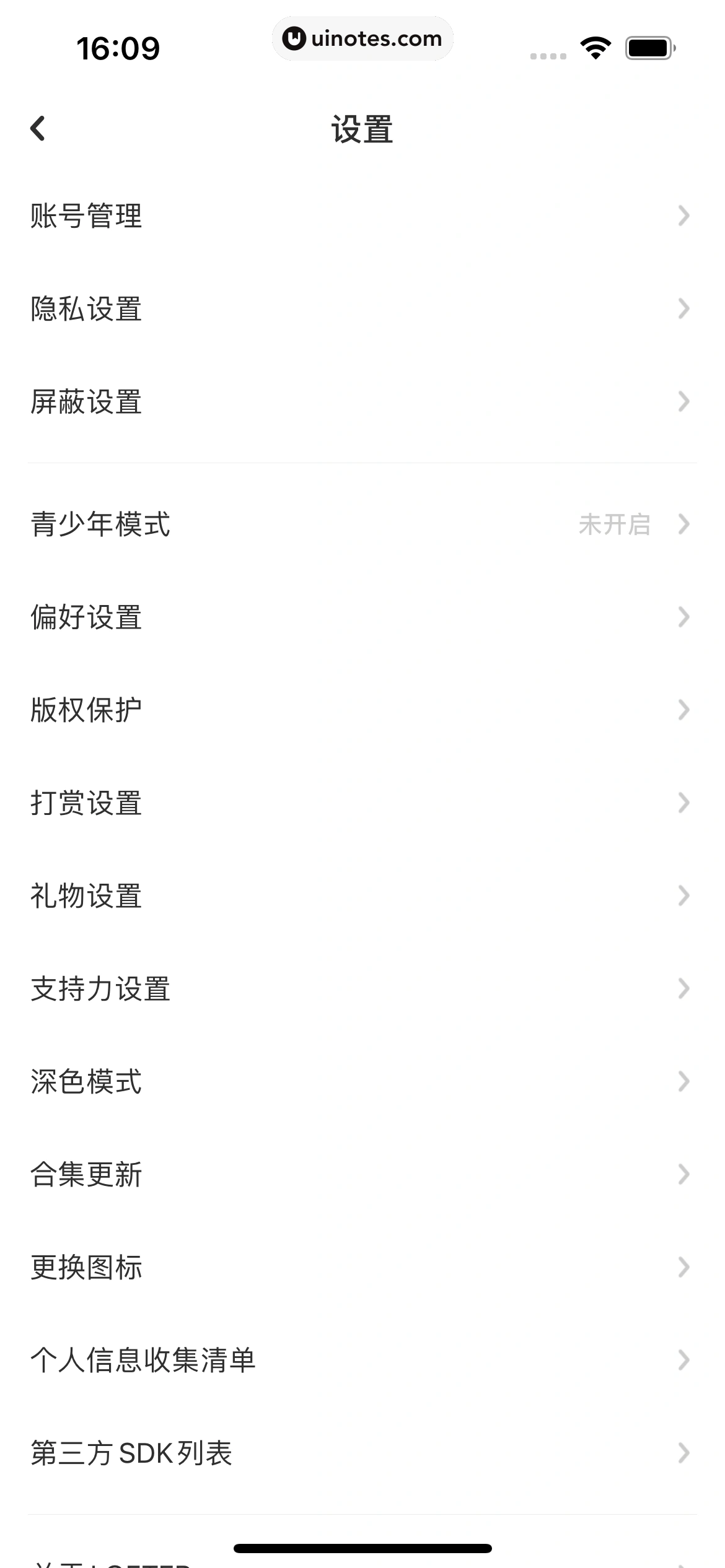725x1568 pixels.
Task: Tap the back arrow to leave settings
Action: point(38,128)
